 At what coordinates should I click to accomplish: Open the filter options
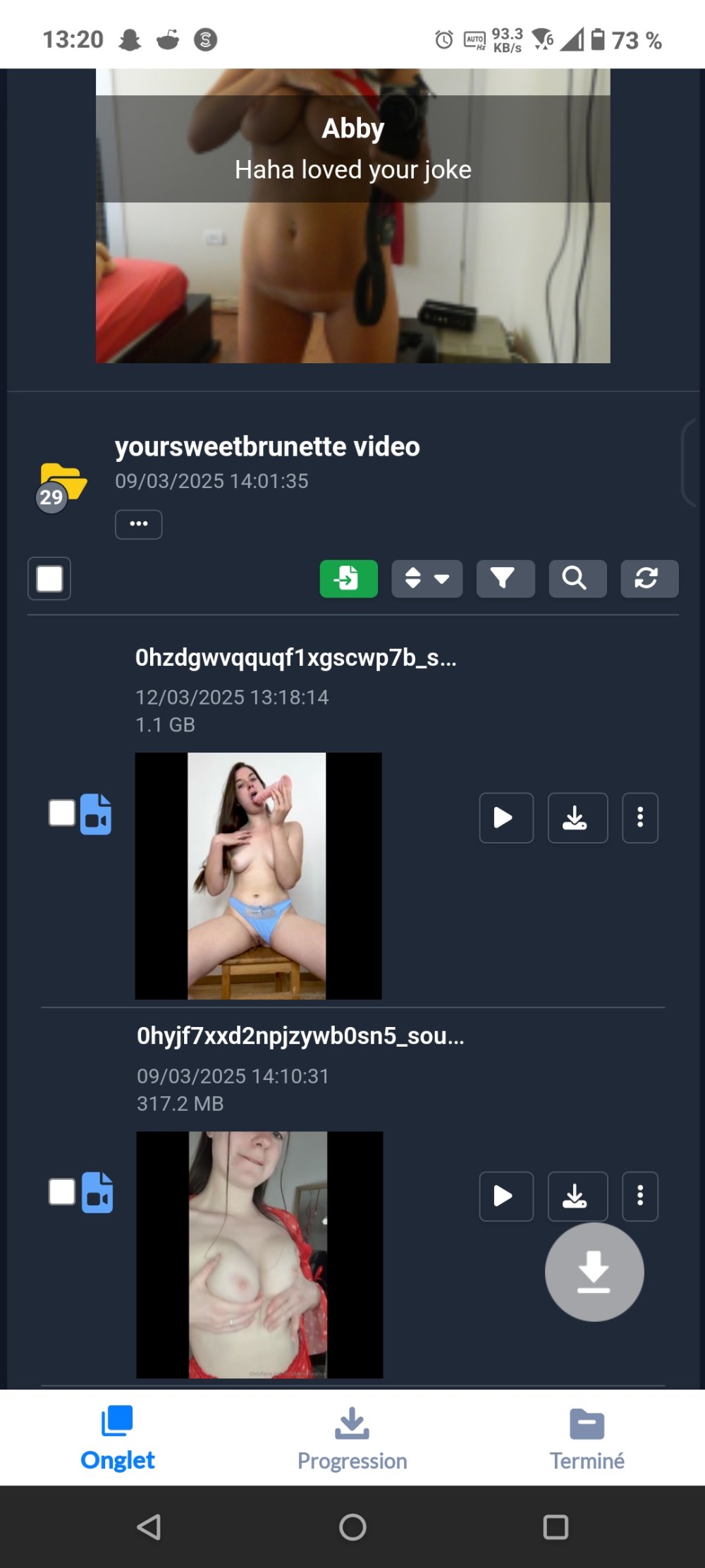505,578
